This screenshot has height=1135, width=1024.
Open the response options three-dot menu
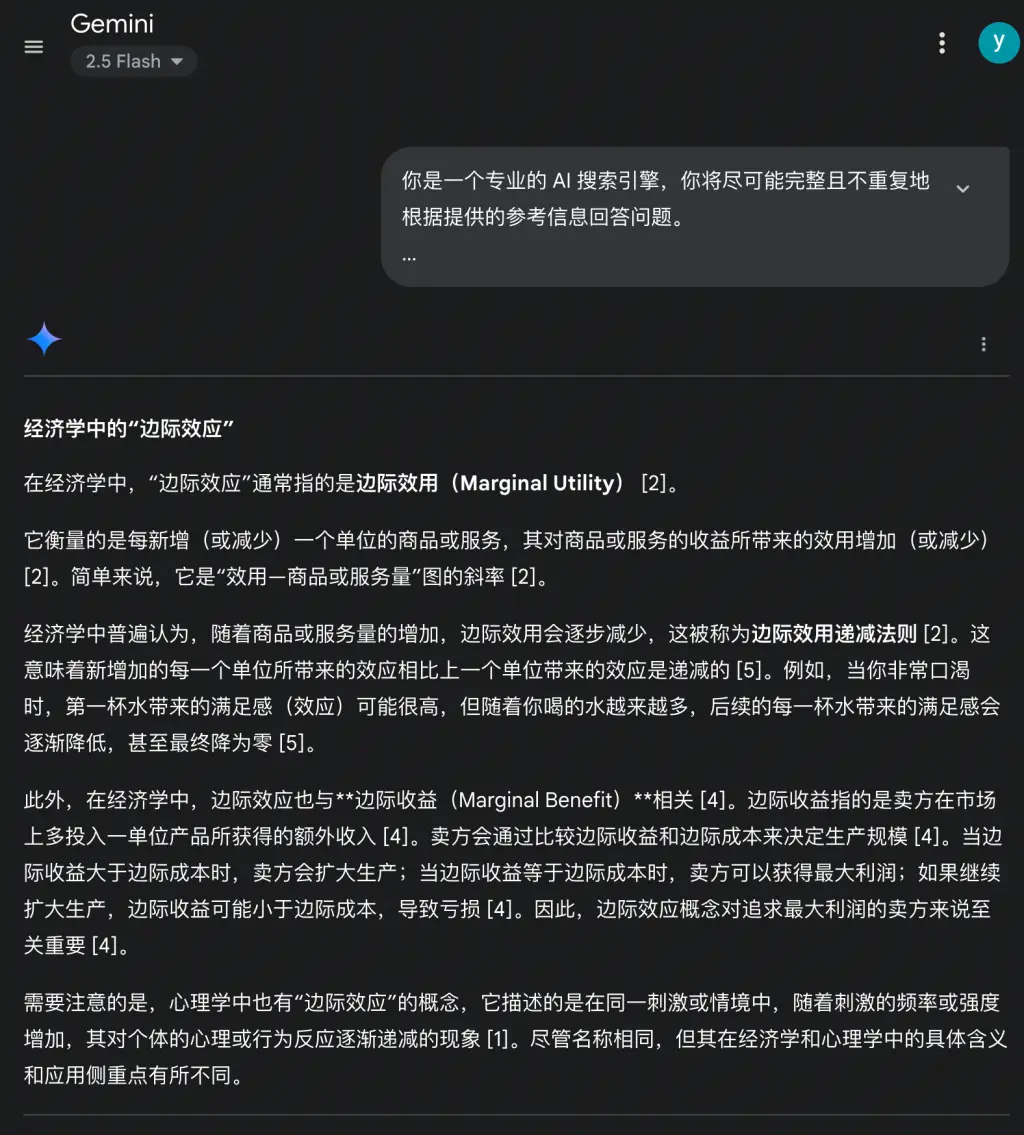[983, 344]
